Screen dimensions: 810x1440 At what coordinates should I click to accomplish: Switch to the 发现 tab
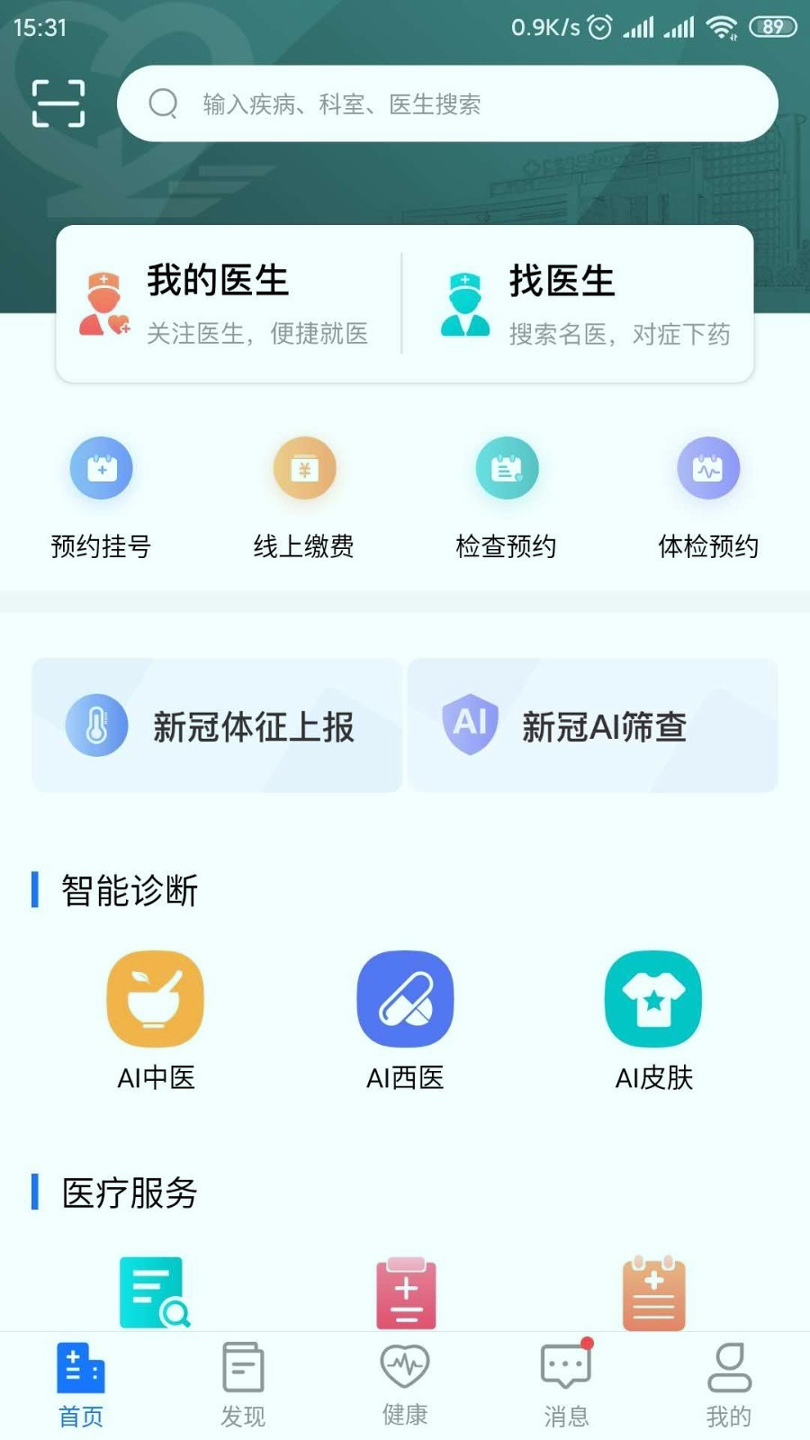[x=243, y=1386]
